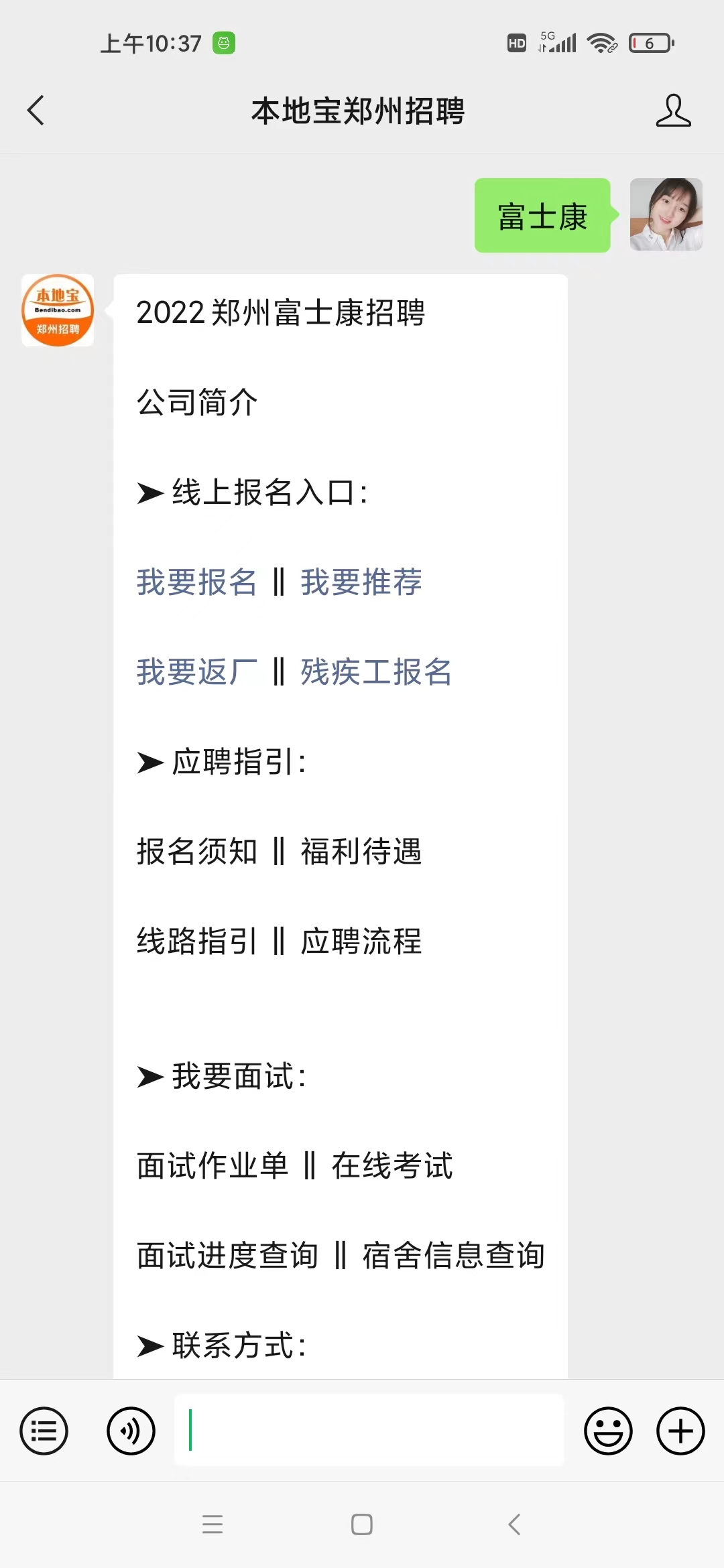The width and height of the screenshot is (724, 1568).
Task: Switch to the account menu list icon
Action: point(44,1431)
